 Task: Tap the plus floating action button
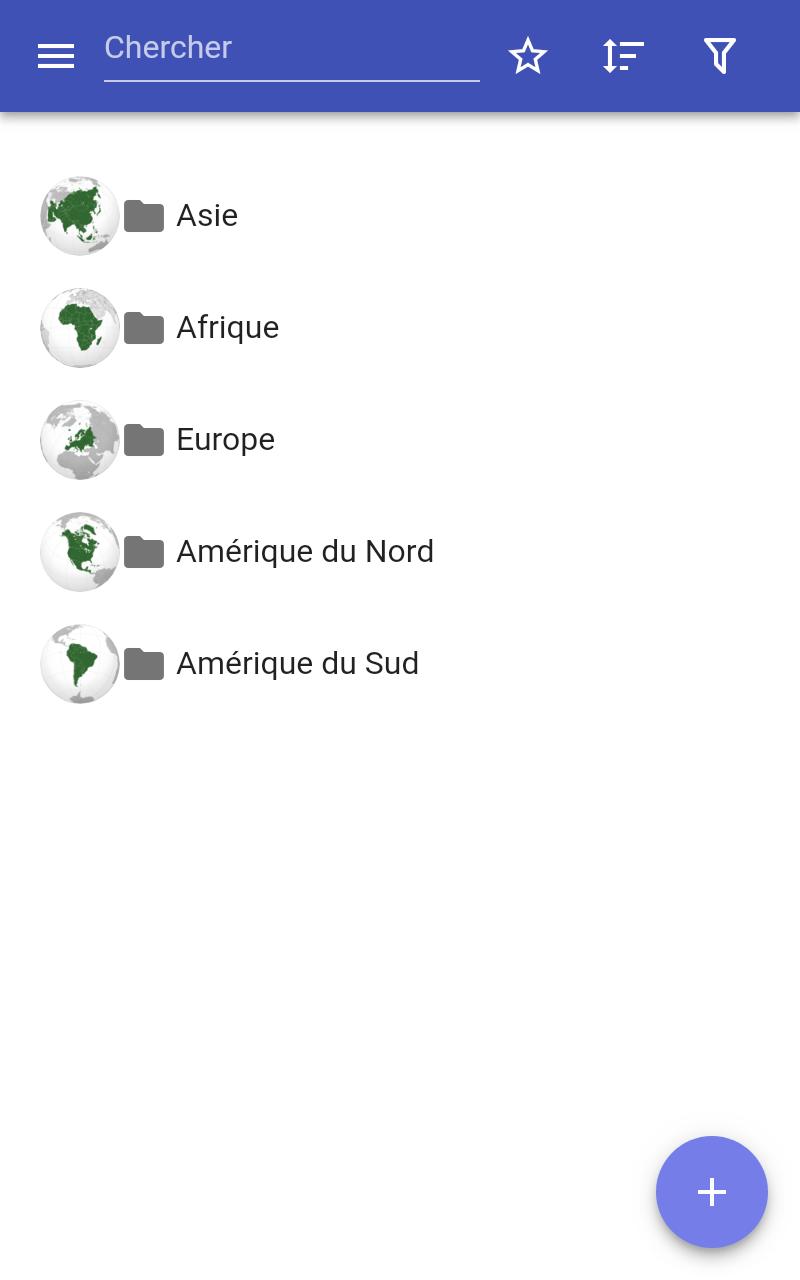click(712, 1192)
